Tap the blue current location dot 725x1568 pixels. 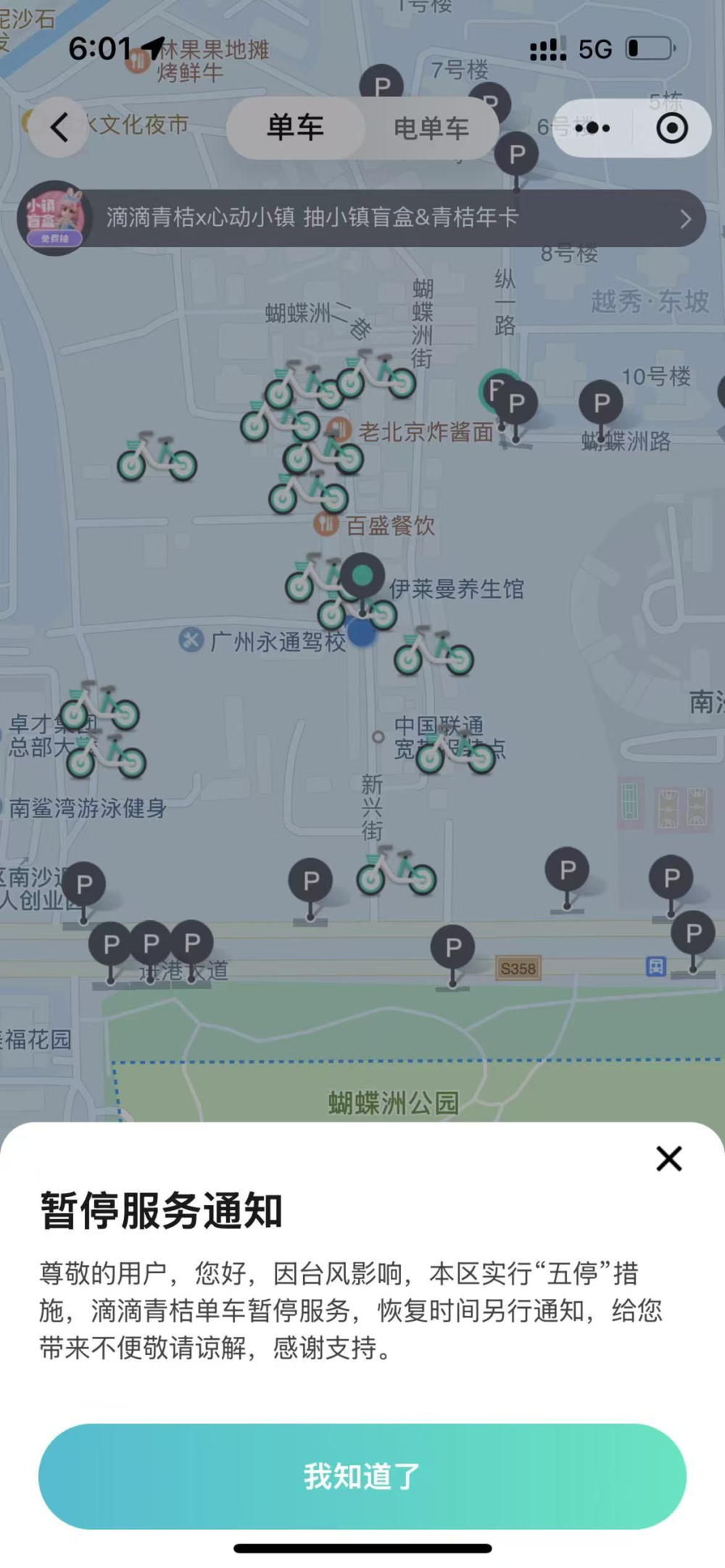(x=362, y=633)
